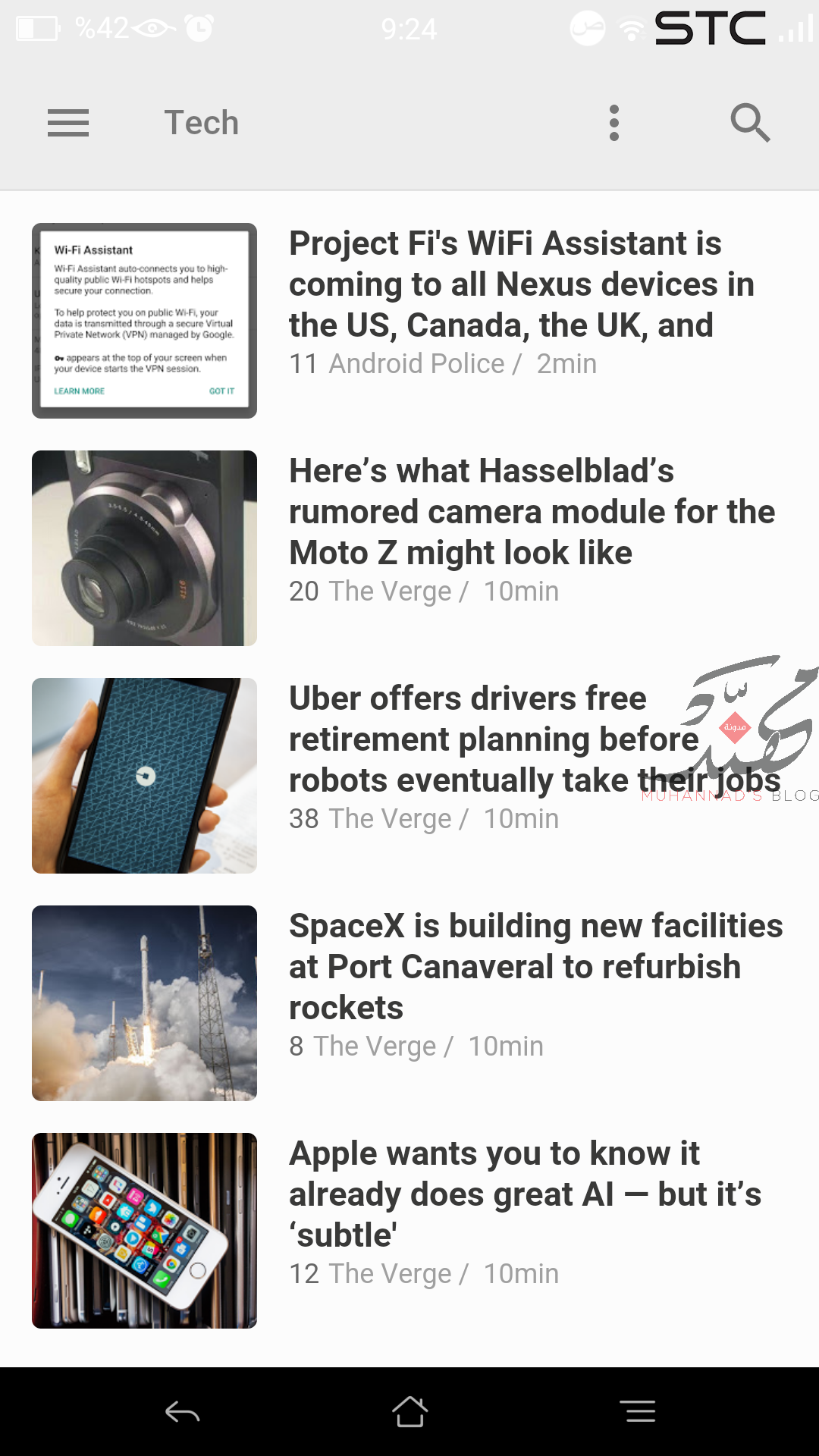Open the hamburger navigation drawer

pos(68,123)
